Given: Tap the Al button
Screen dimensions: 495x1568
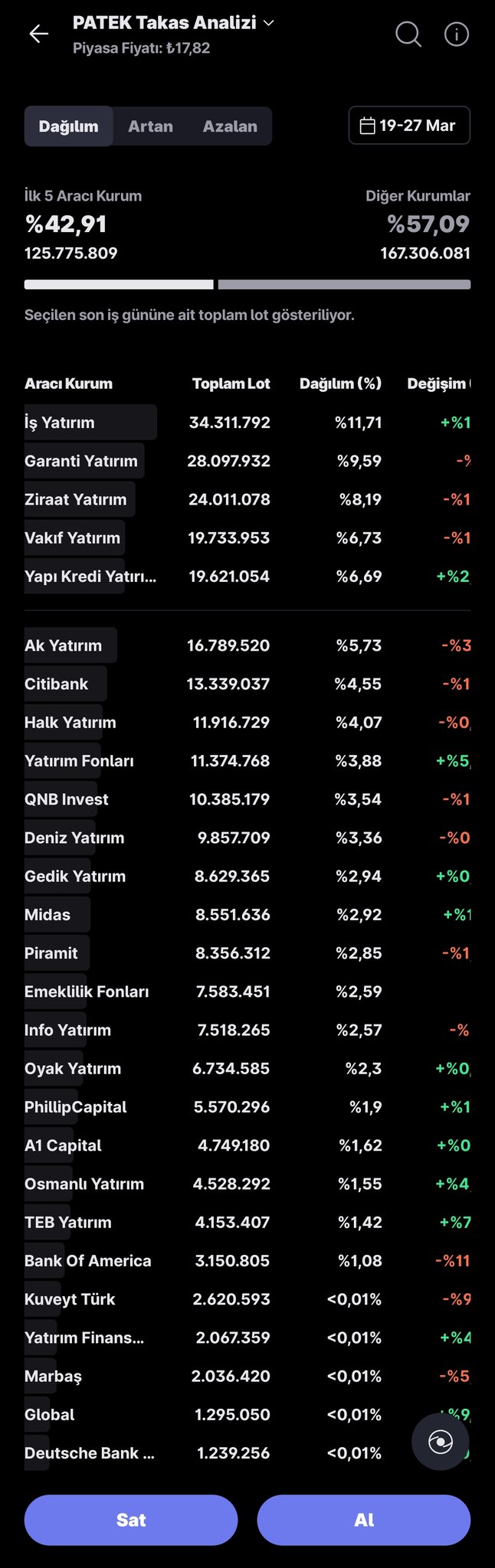Looking at the screenshot, I should (x=364, y=1520).
